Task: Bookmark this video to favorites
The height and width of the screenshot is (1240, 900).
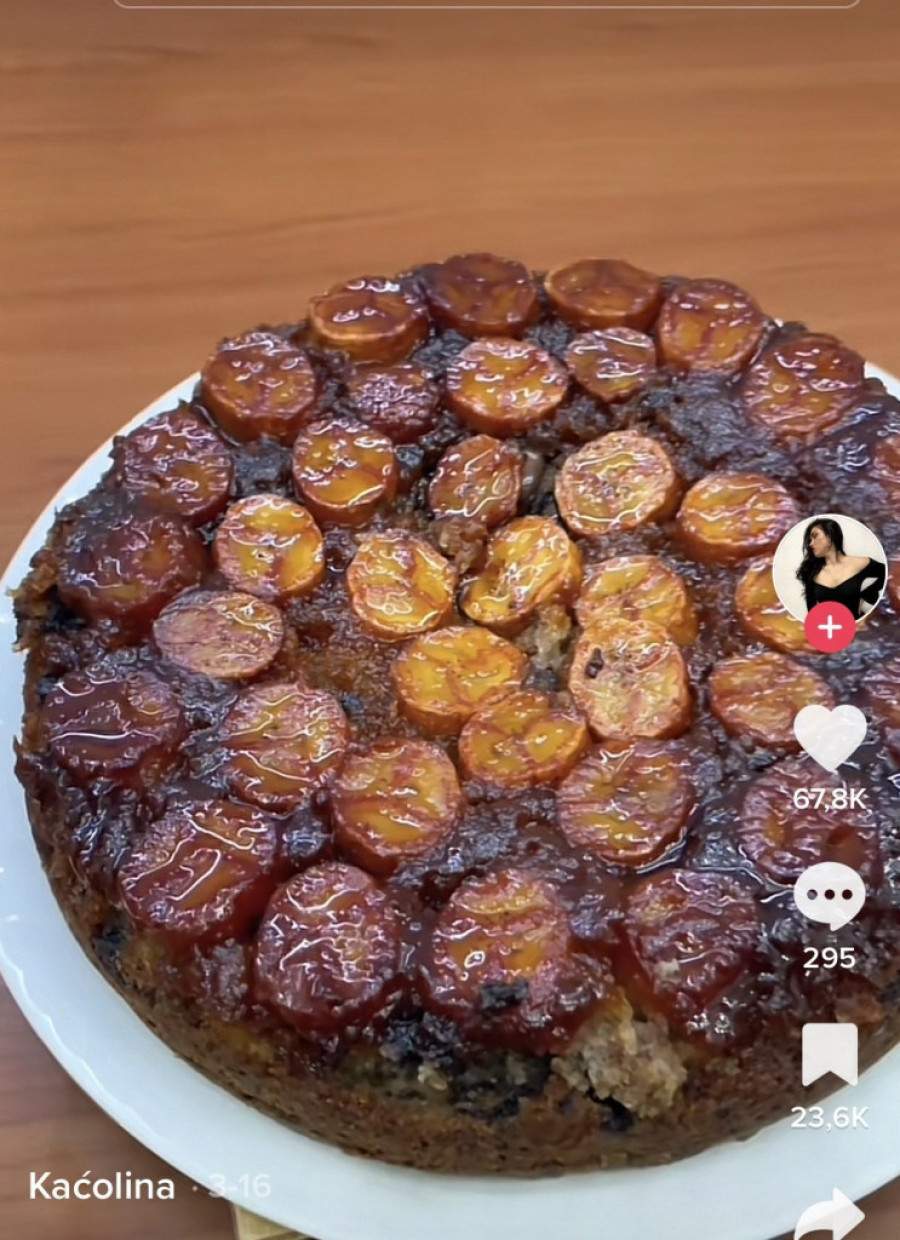Action: point(830,1055)
